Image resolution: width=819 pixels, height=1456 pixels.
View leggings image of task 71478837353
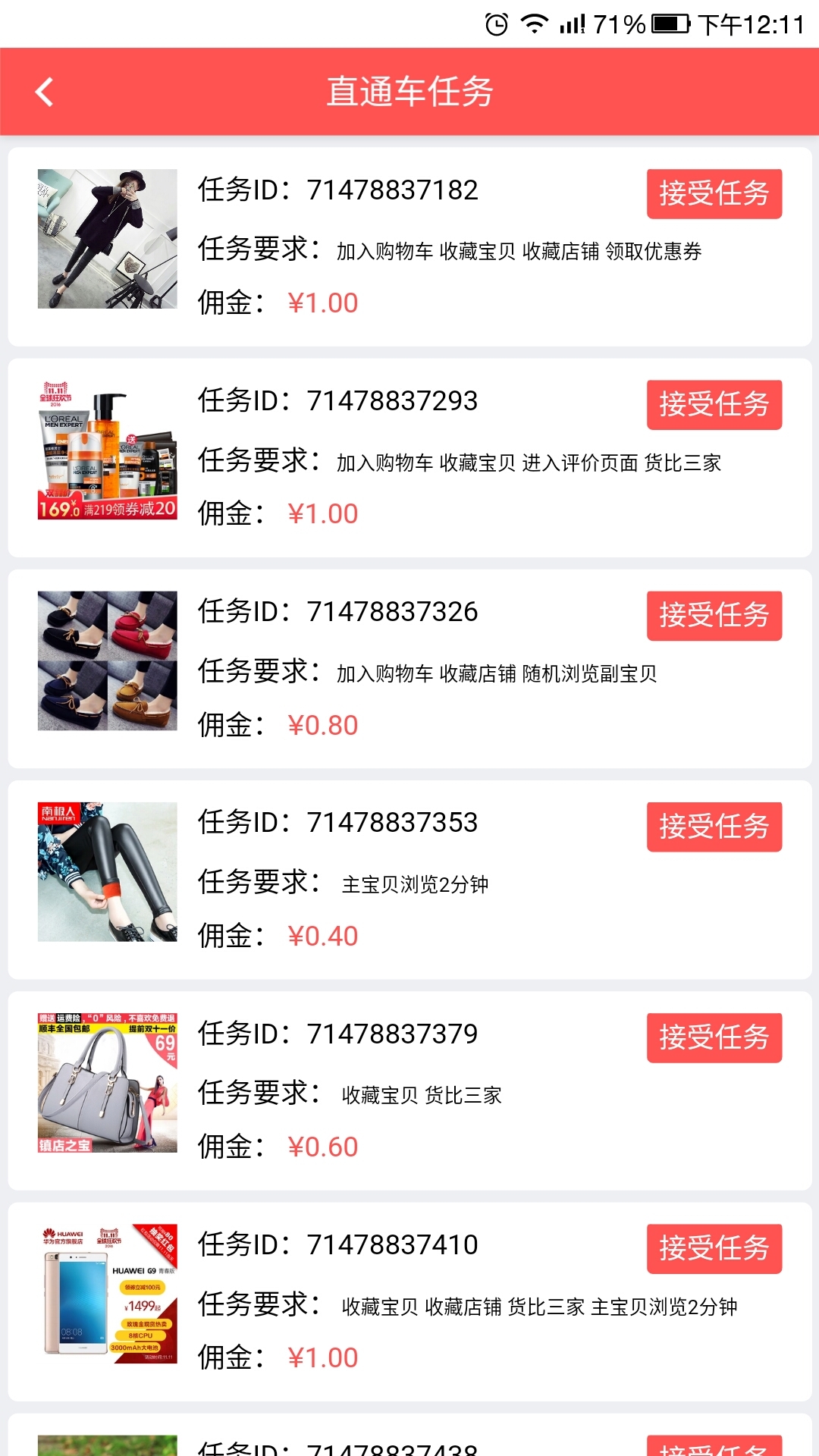(x=108, y=871)
